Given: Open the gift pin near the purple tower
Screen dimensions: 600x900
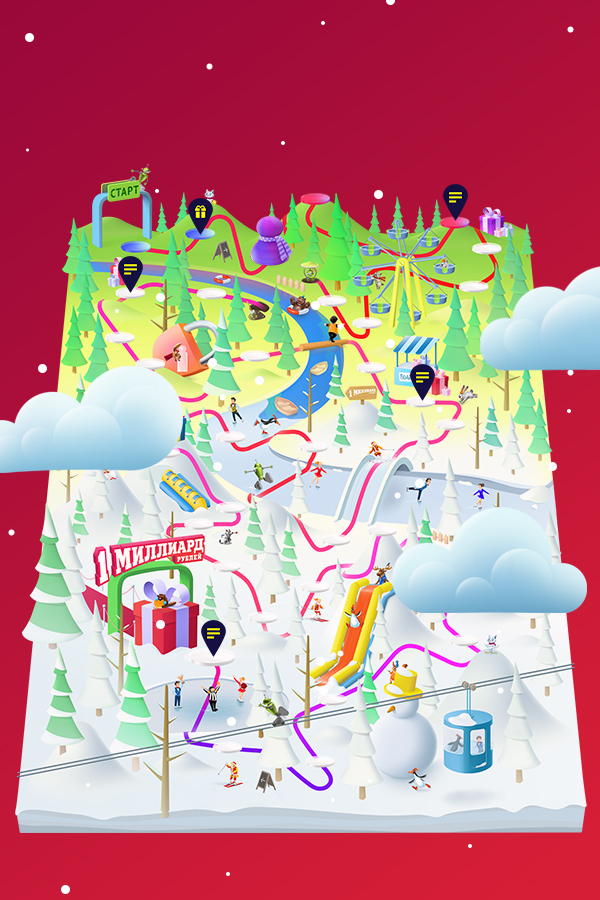Looking at the screenshot, I should [200, 212].
